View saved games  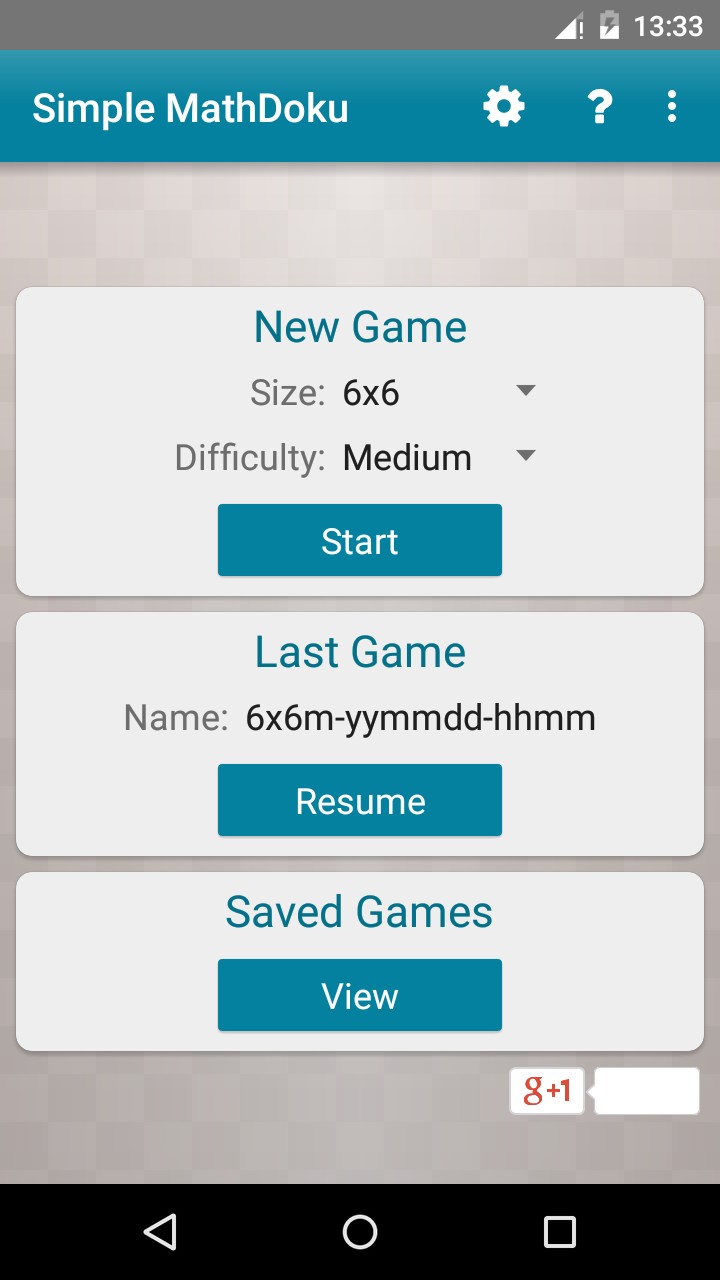click(x=360, y=995)
